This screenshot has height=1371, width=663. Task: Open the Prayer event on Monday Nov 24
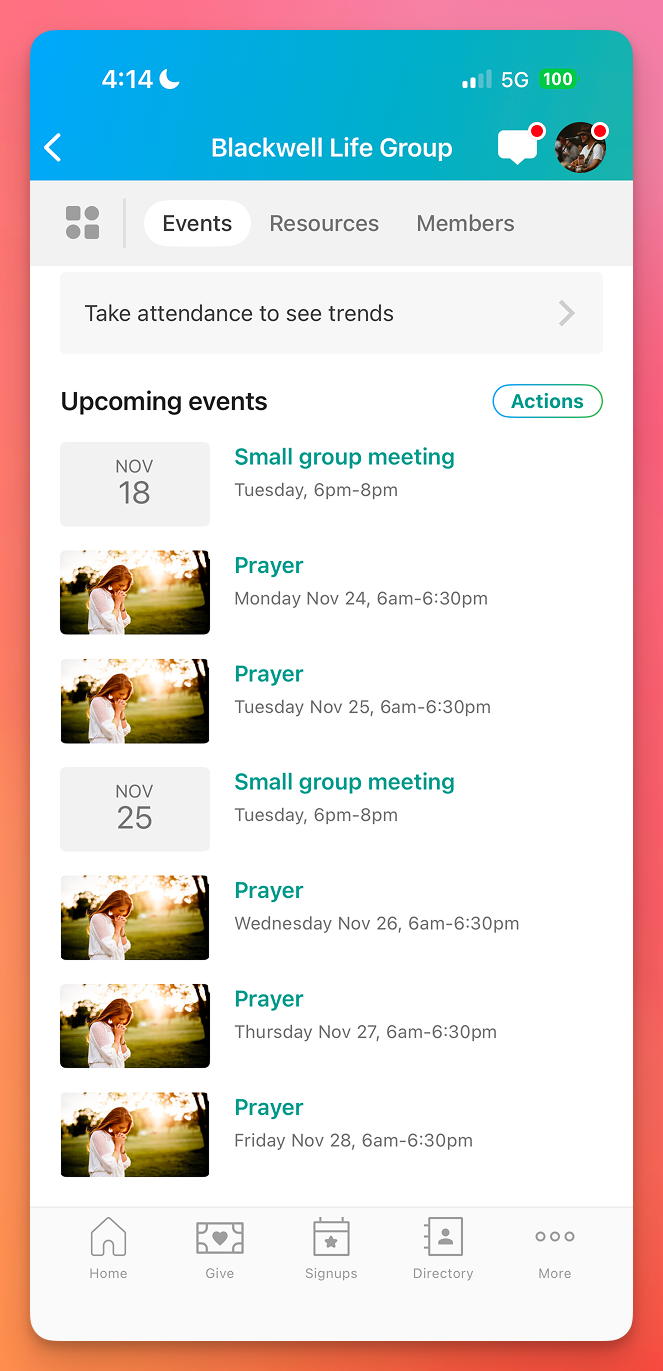[x=269, y=566]
